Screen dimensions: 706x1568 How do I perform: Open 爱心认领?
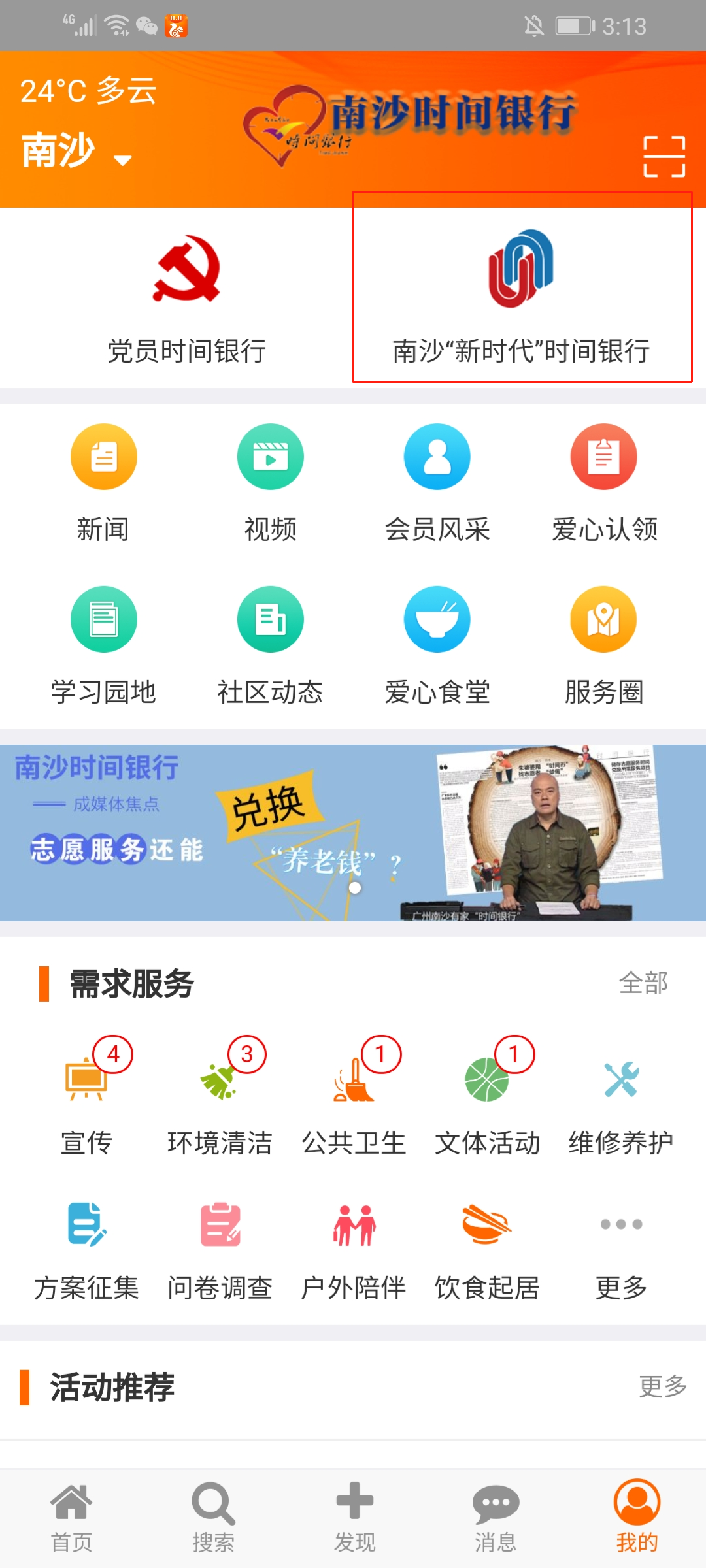(604, 483)
